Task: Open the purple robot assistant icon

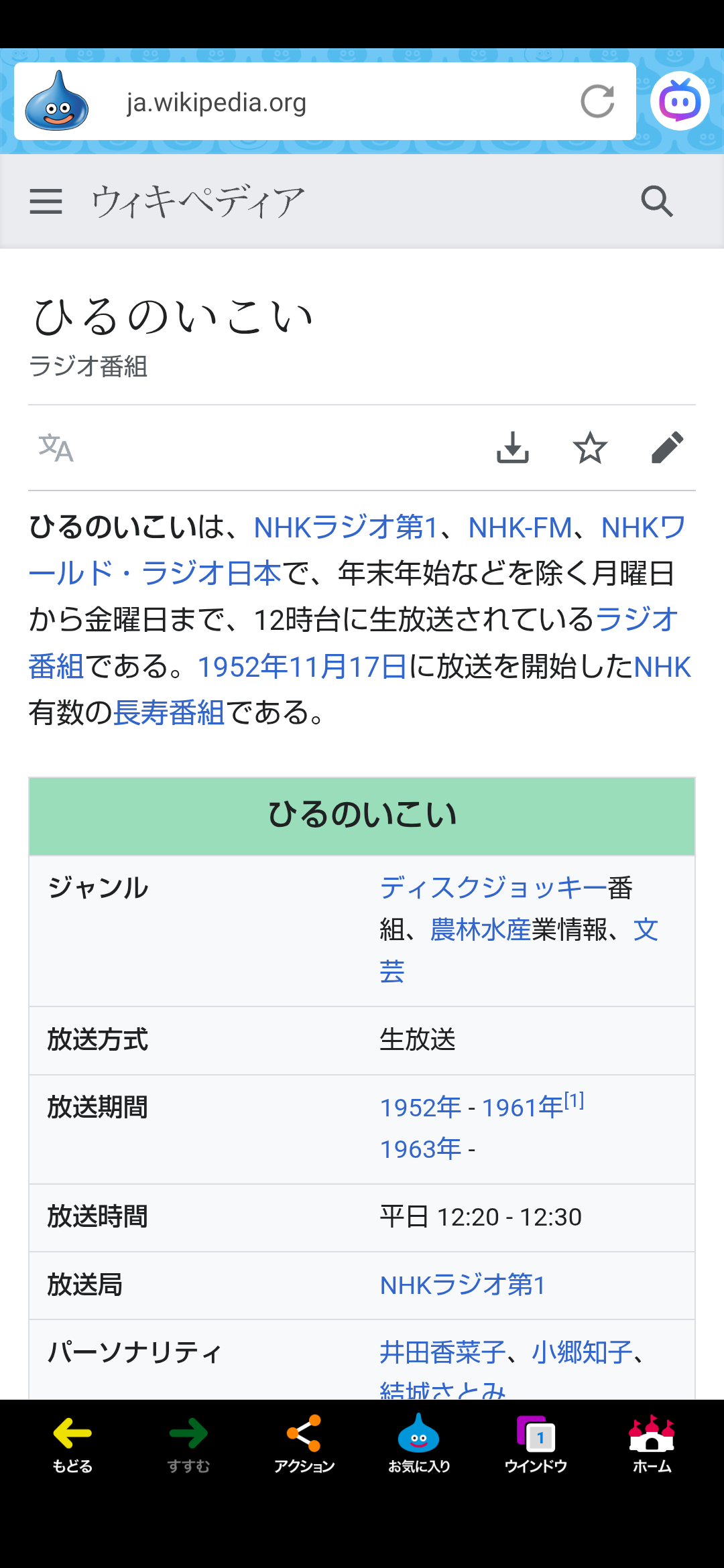Action: 680,101
